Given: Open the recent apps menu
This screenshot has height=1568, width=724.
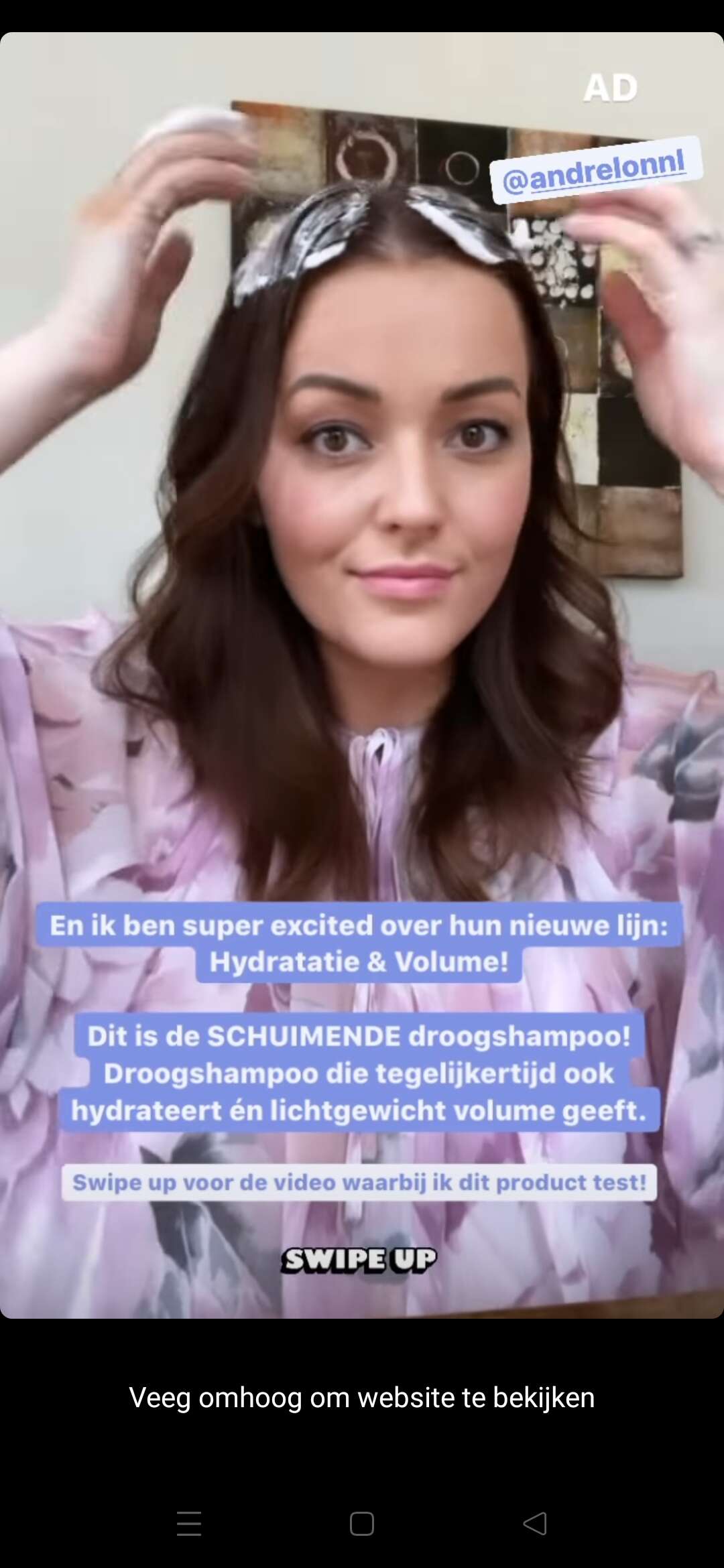Looking at the screenshot, I should tap(189, 1523).
